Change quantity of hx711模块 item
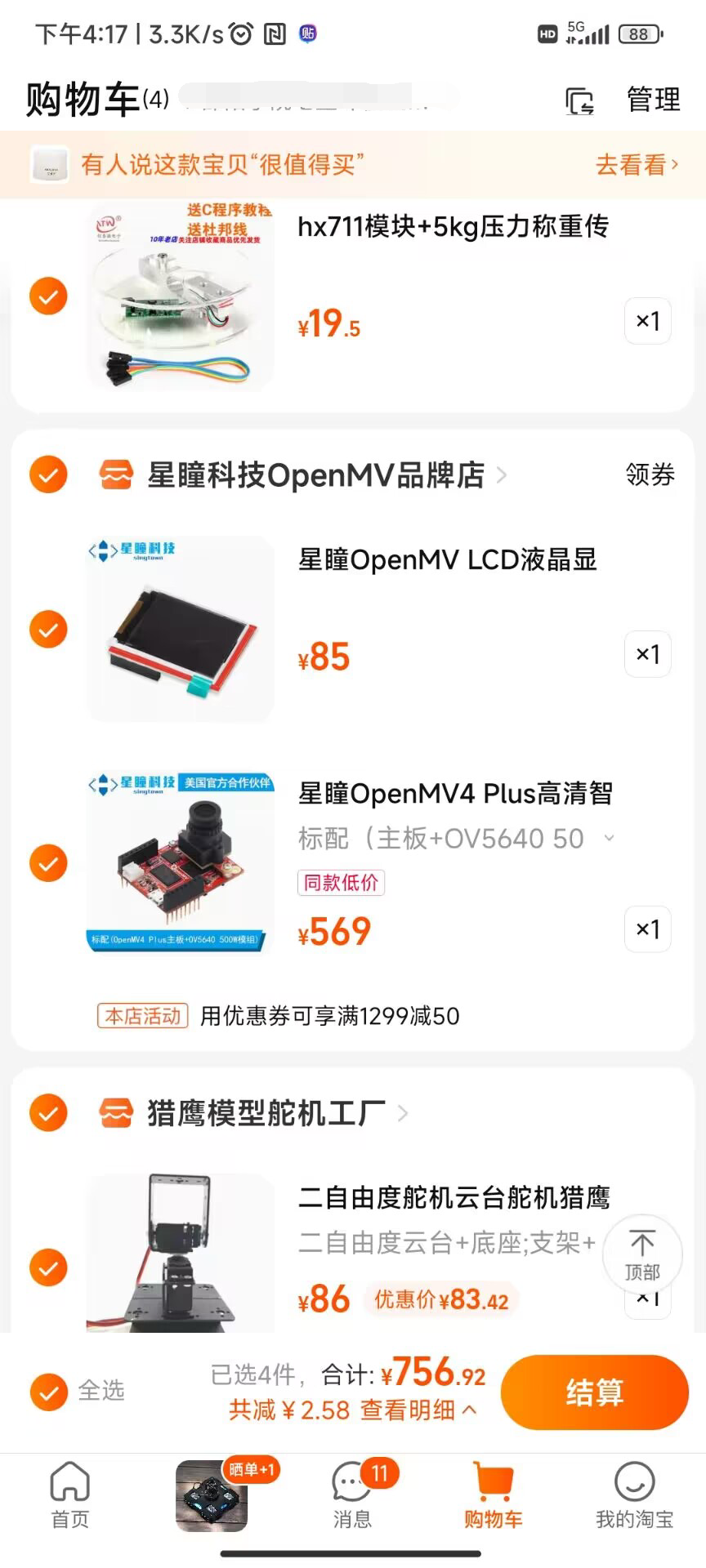The height and width of the screenshot is (1568, 706). tap(647, 321)
